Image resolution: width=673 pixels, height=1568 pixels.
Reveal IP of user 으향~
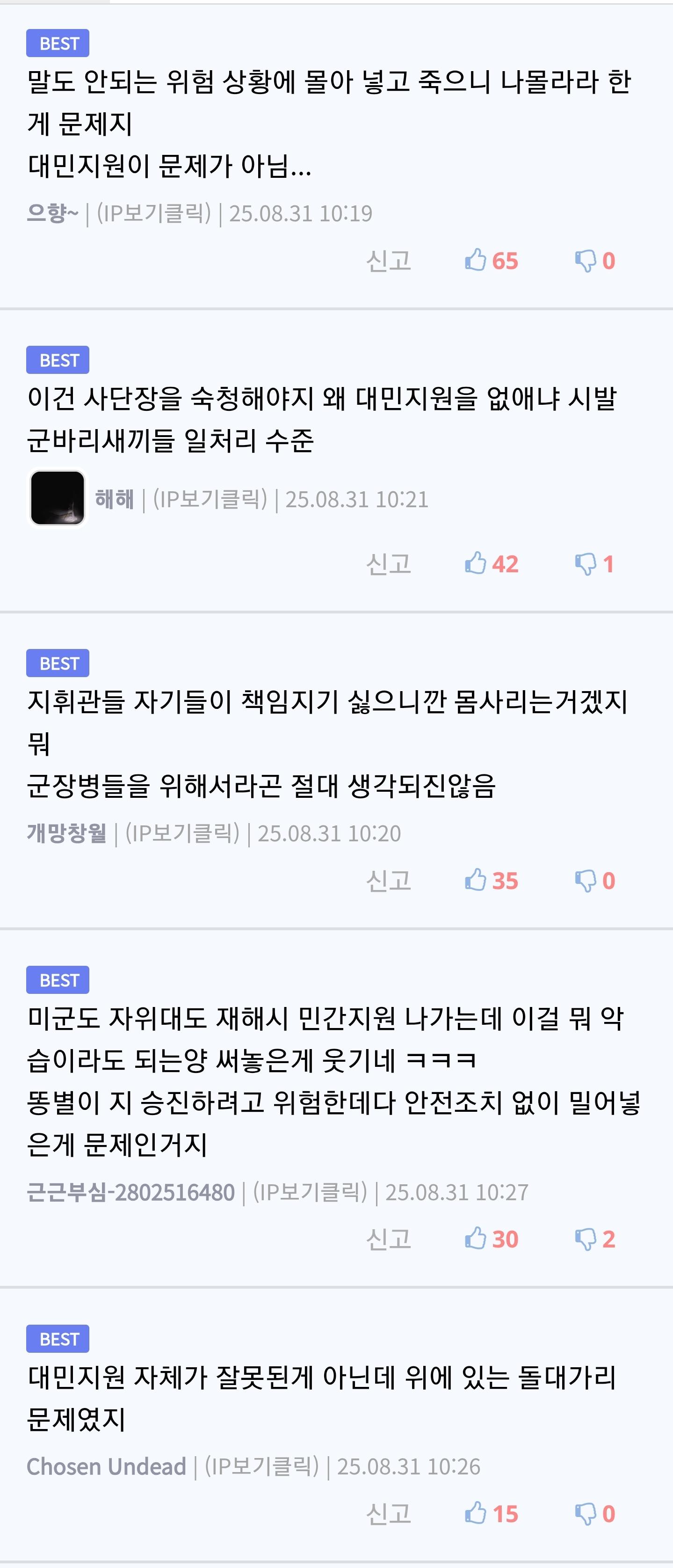(154, 213)
